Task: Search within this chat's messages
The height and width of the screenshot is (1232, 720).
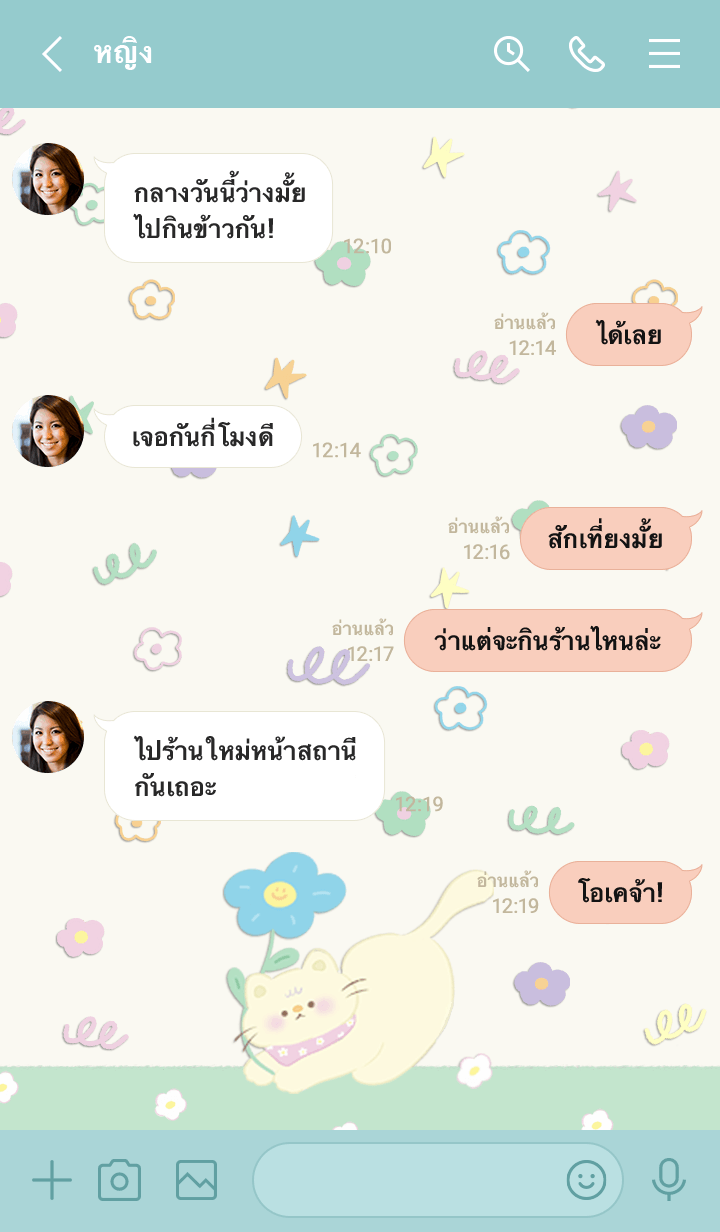Action: (x=511, y=54)
